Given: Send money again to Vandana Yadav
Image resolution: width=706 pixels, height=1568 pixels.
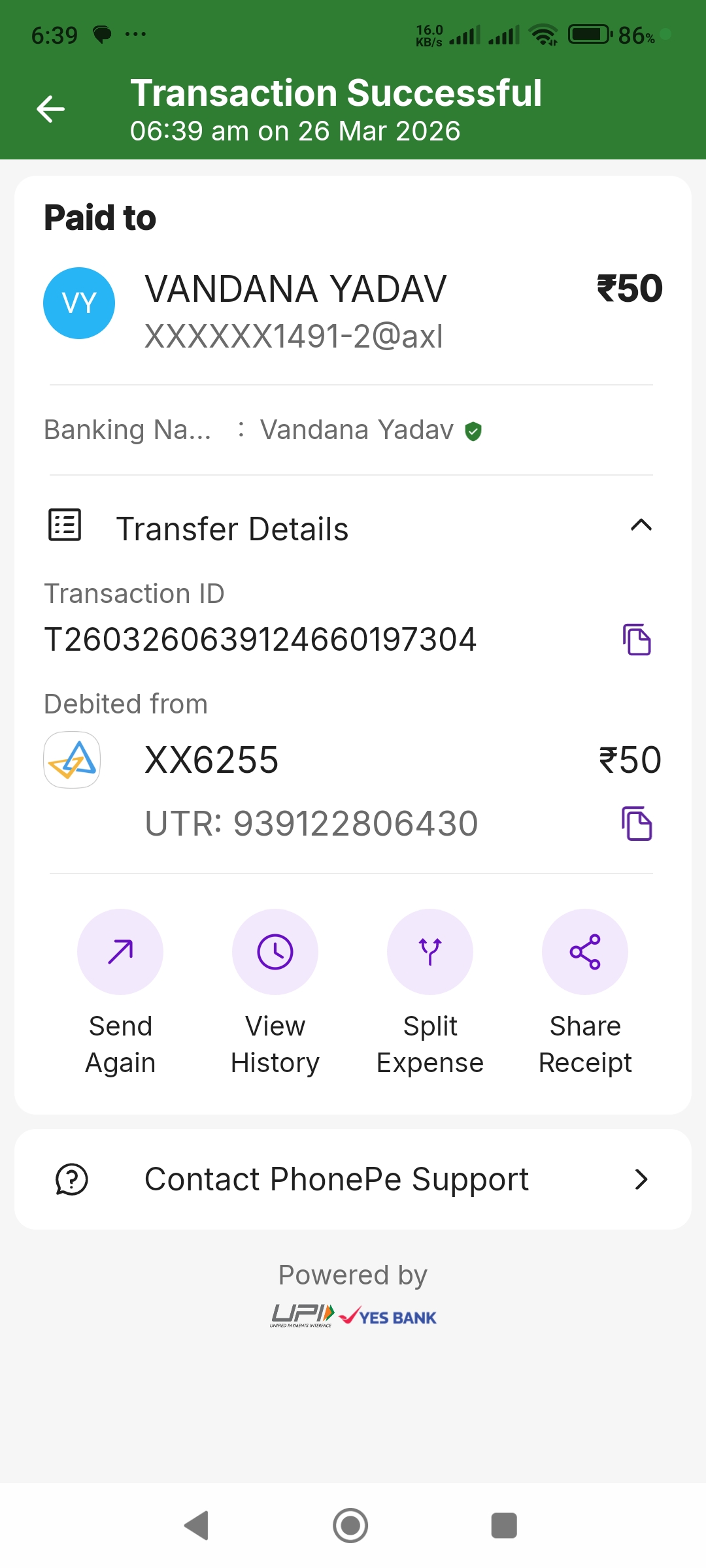Looking at the screenshot, I should click(x=120, y=952).
